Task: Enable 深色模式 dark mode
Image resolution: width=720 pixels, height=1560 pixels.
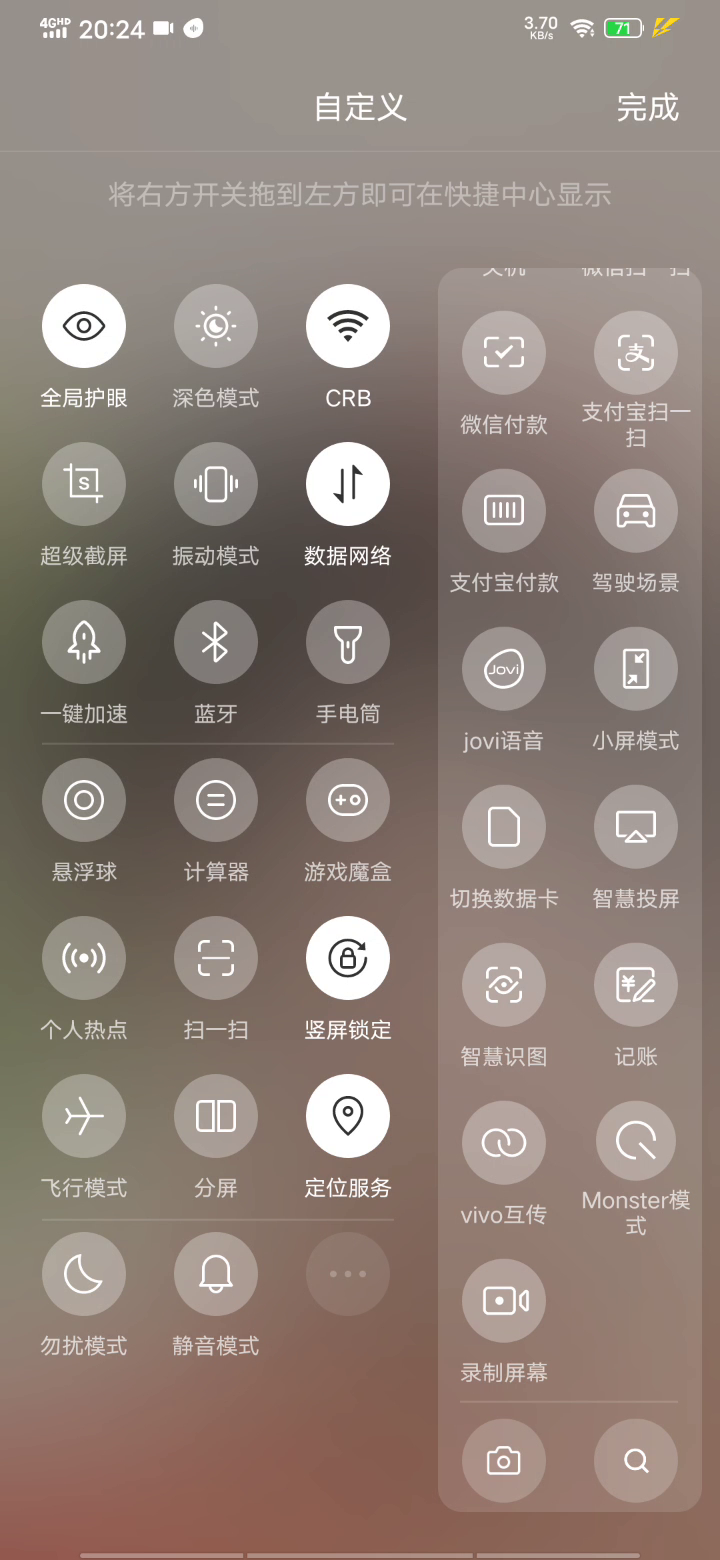Action: [x=216, y=326]
